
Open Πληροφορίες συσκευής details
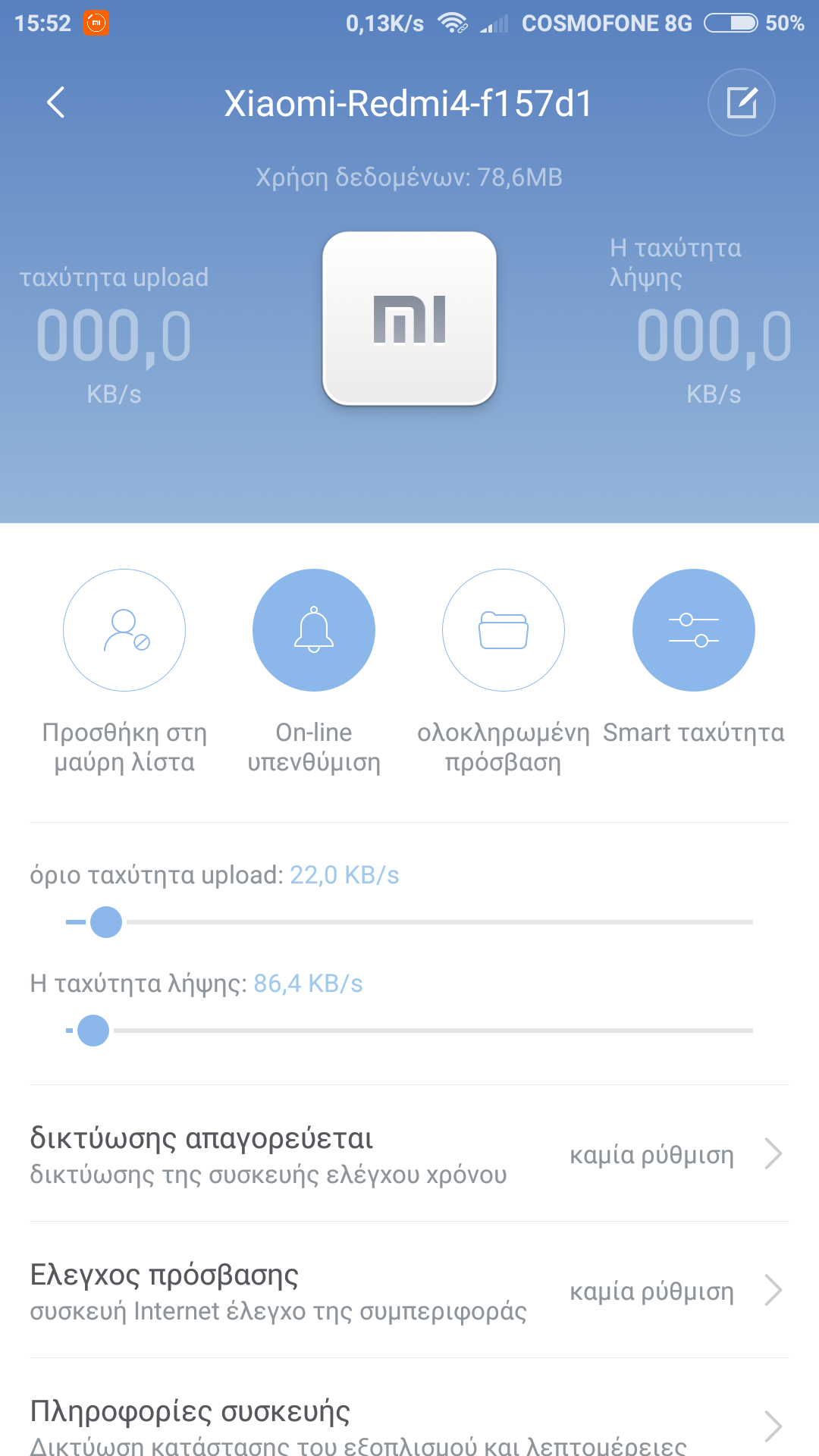pyautogui.click(x=409, y=1424)
